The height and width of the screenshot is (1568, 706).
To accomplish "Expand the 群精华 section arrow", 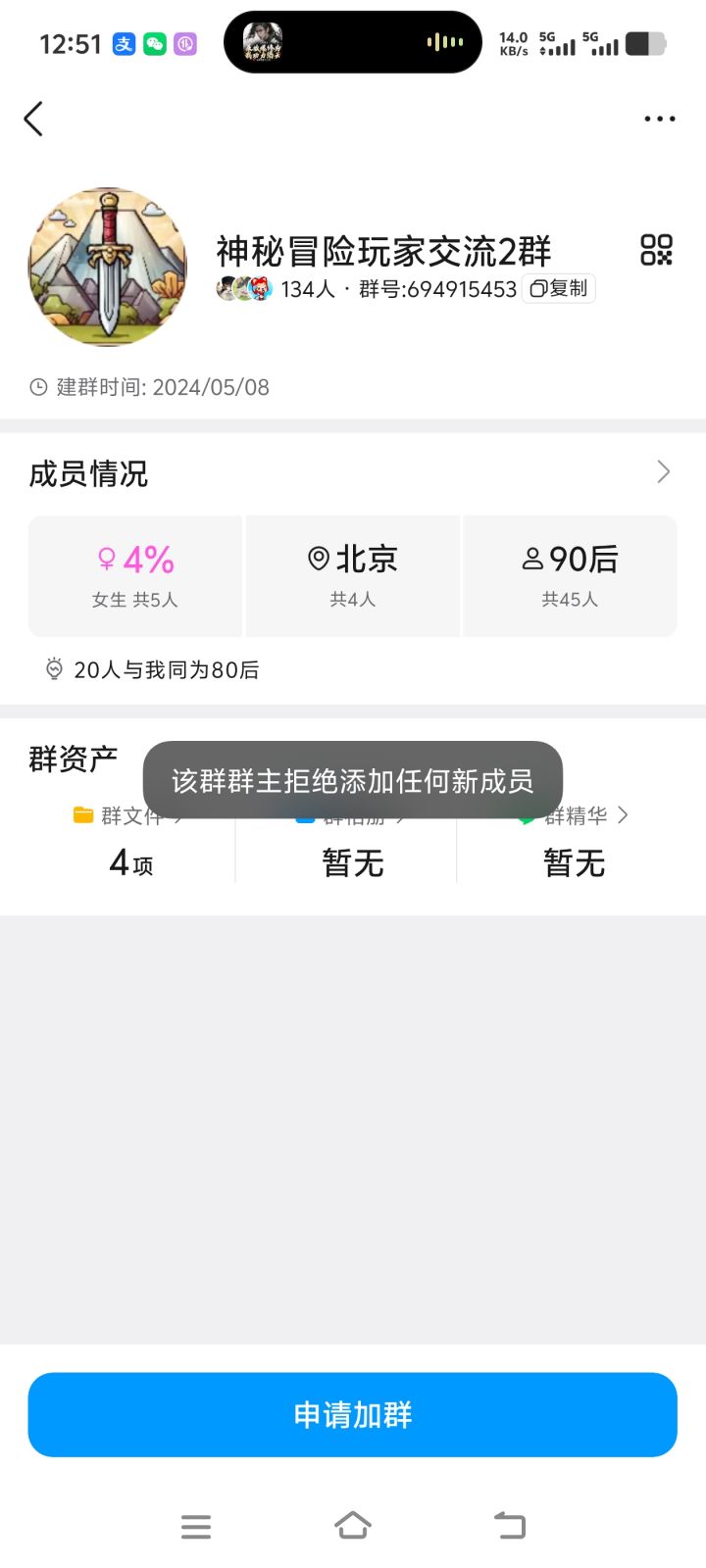I will (x=625, y=814).
